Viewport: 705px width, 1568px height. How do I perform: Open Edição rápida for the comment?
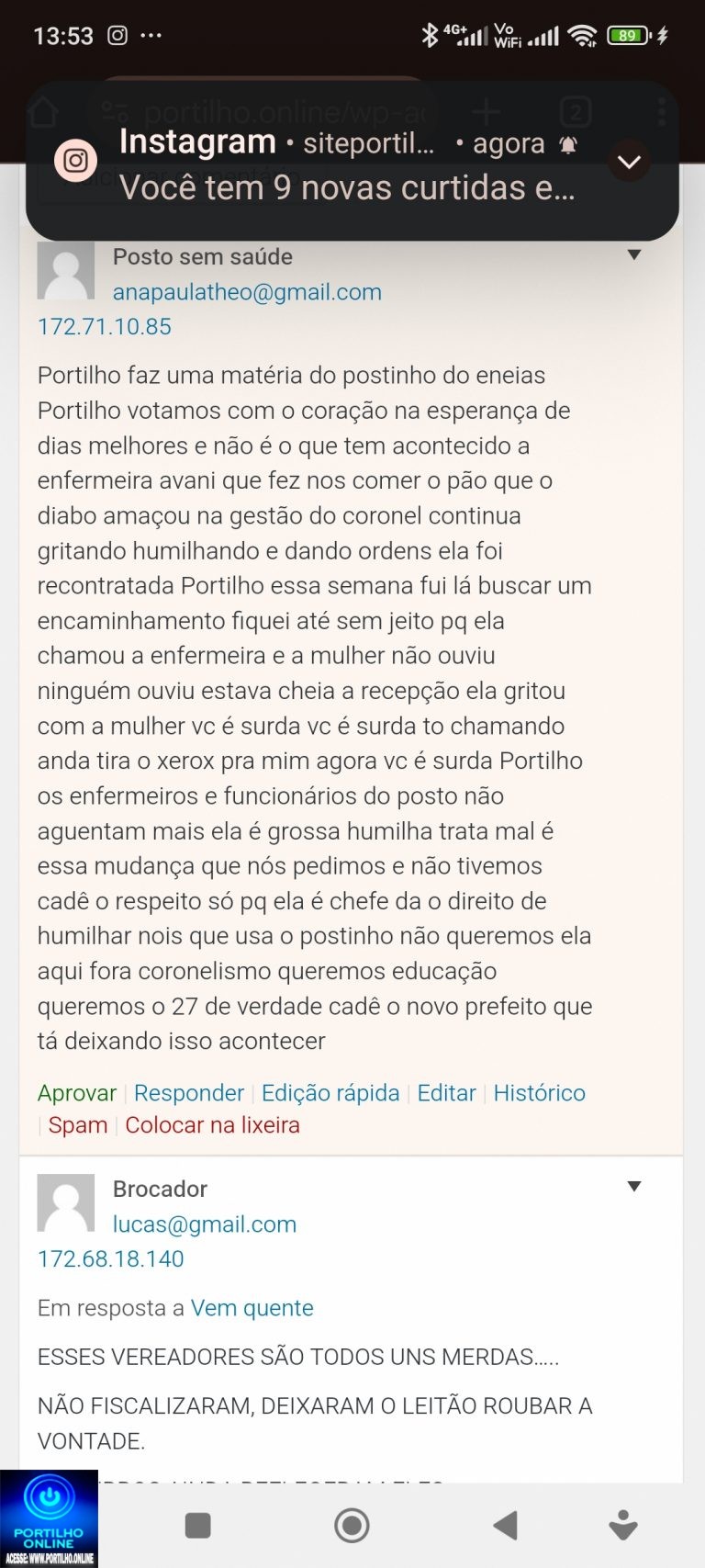[330, 1093]
